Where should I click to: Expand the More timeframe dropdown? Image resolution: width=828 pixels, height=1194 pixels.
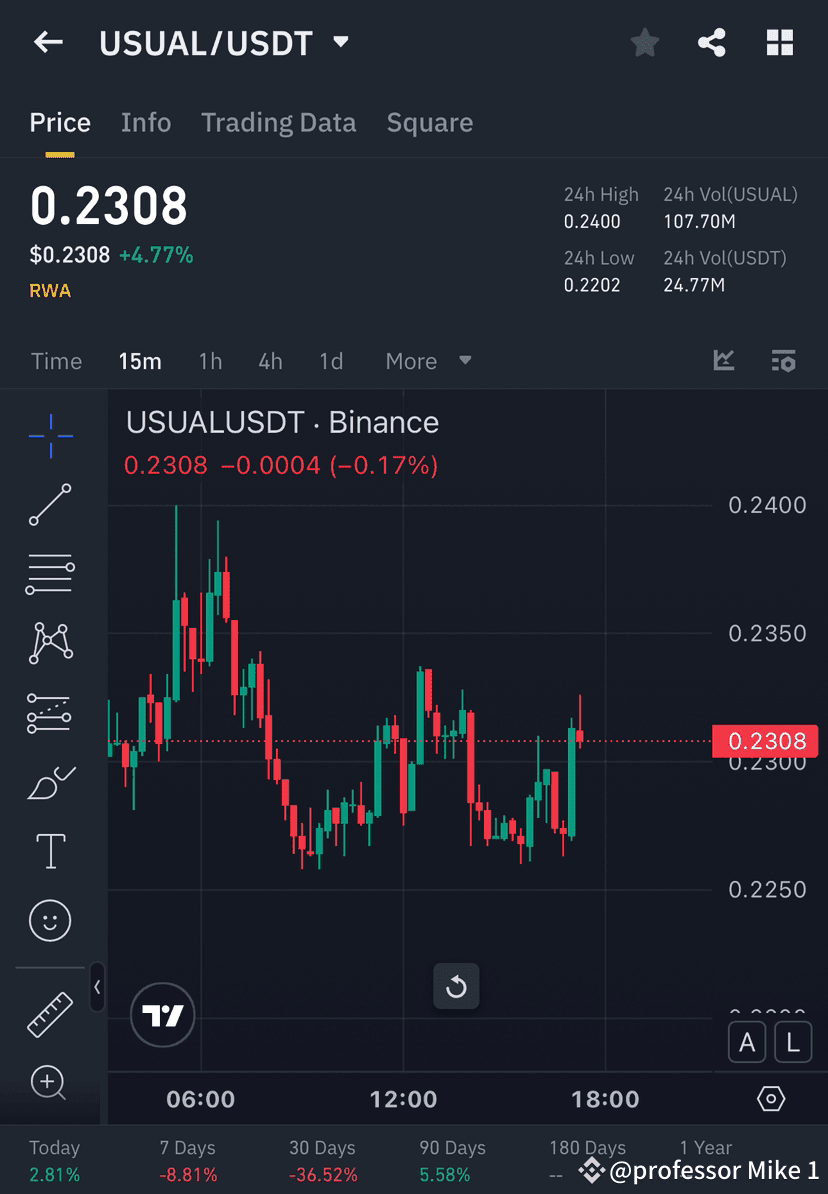[427, 361]
